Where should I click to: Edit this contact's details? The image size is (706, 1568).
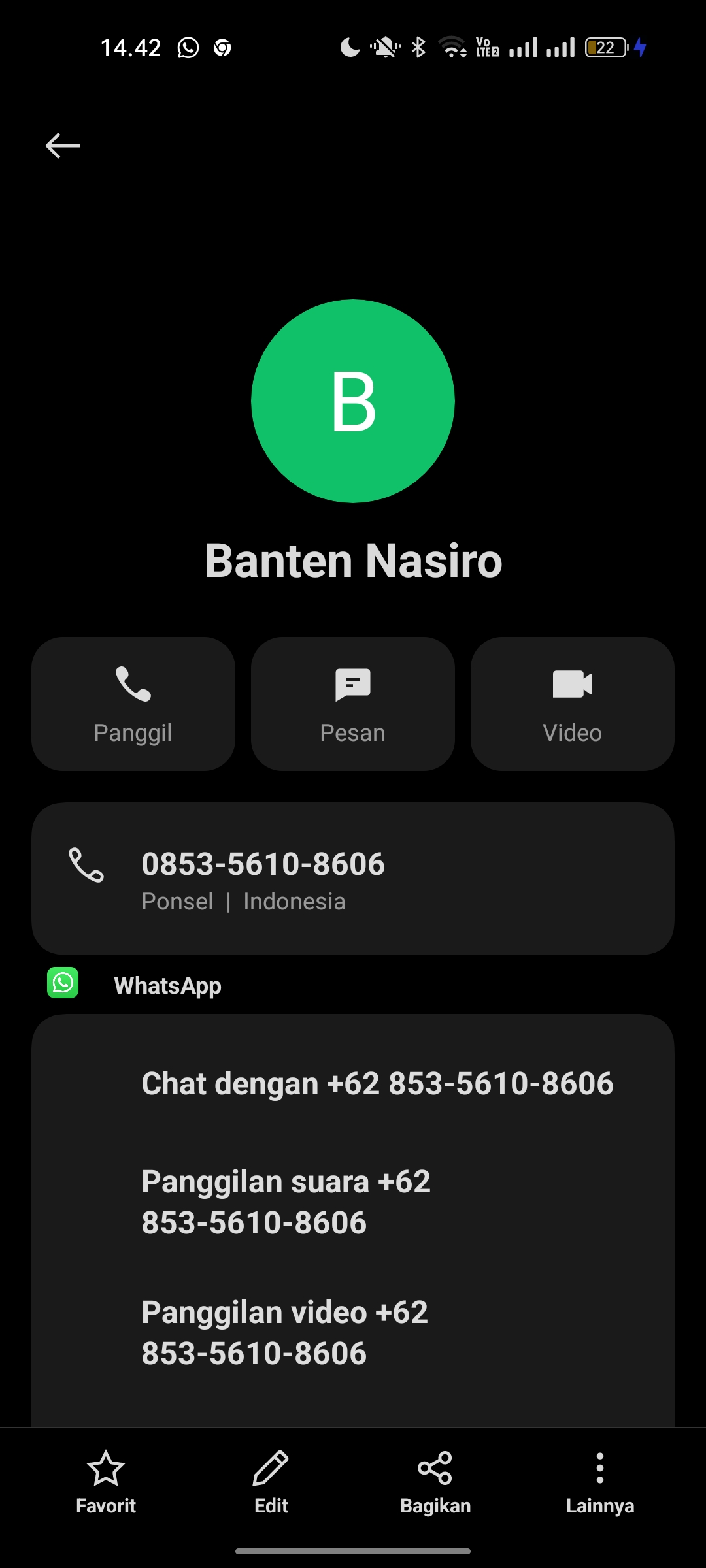pyautogui.click(x=271, y=1482)
